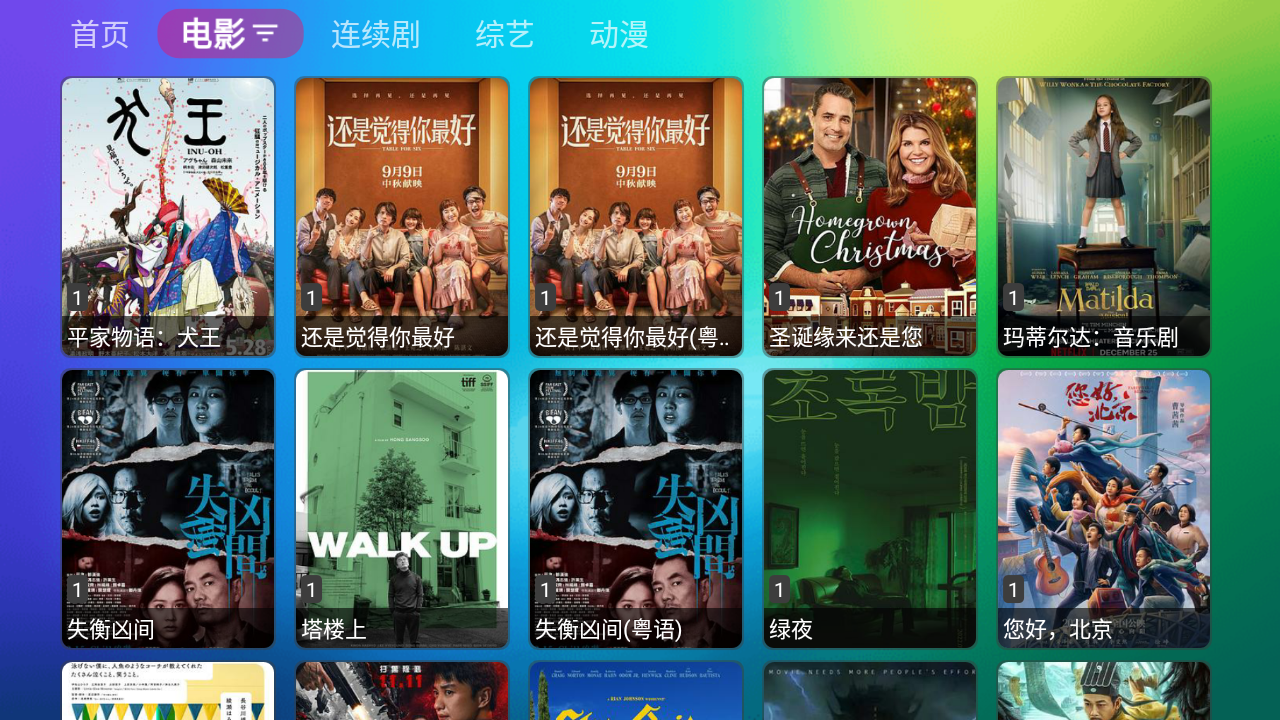Open 圣诞缘来还是您 movie
Screen dimensions: 1280x720
point(870,216)
